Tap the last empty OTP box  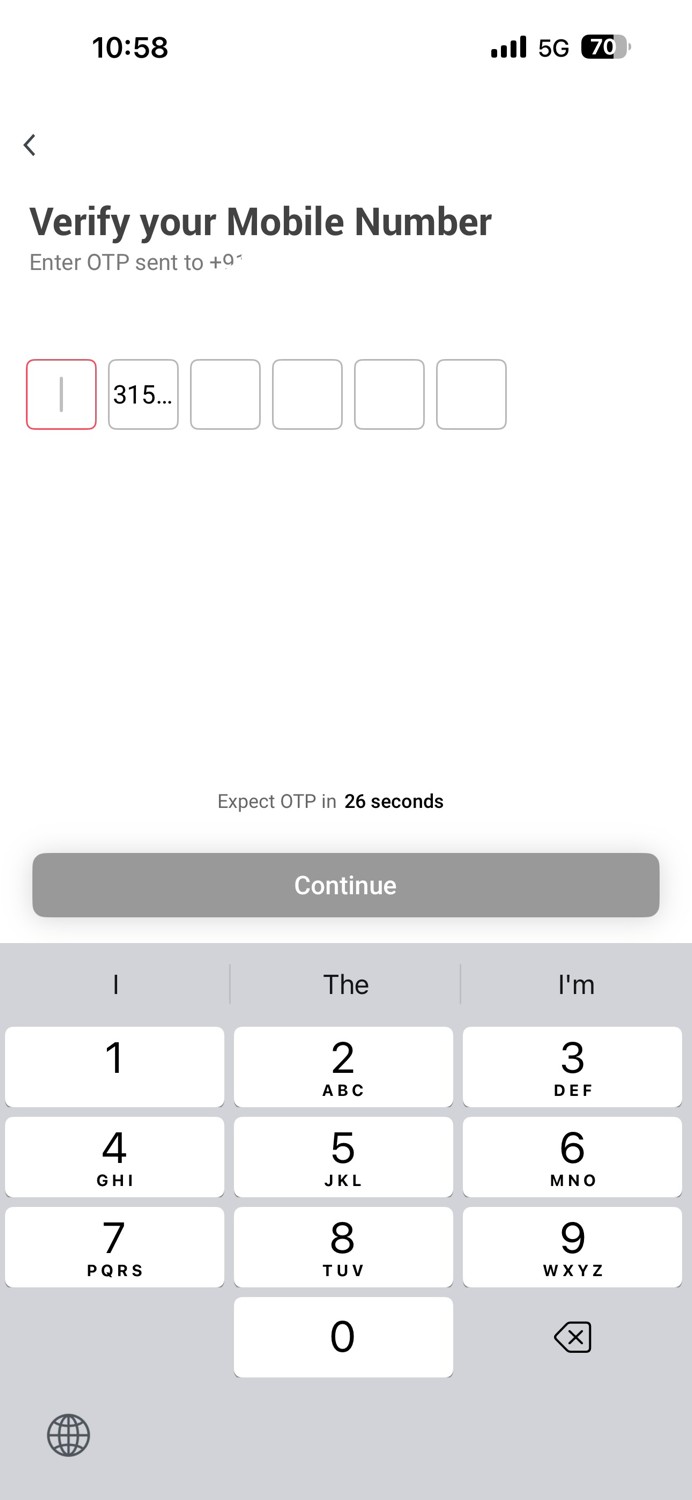coord(471,394)
